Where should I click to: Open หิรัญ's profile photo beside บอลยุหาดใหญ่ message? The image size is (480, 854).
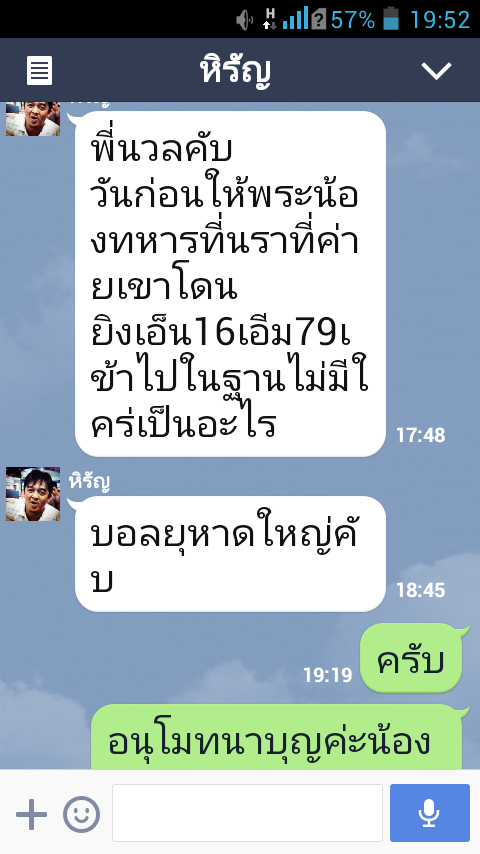point(33,494)
